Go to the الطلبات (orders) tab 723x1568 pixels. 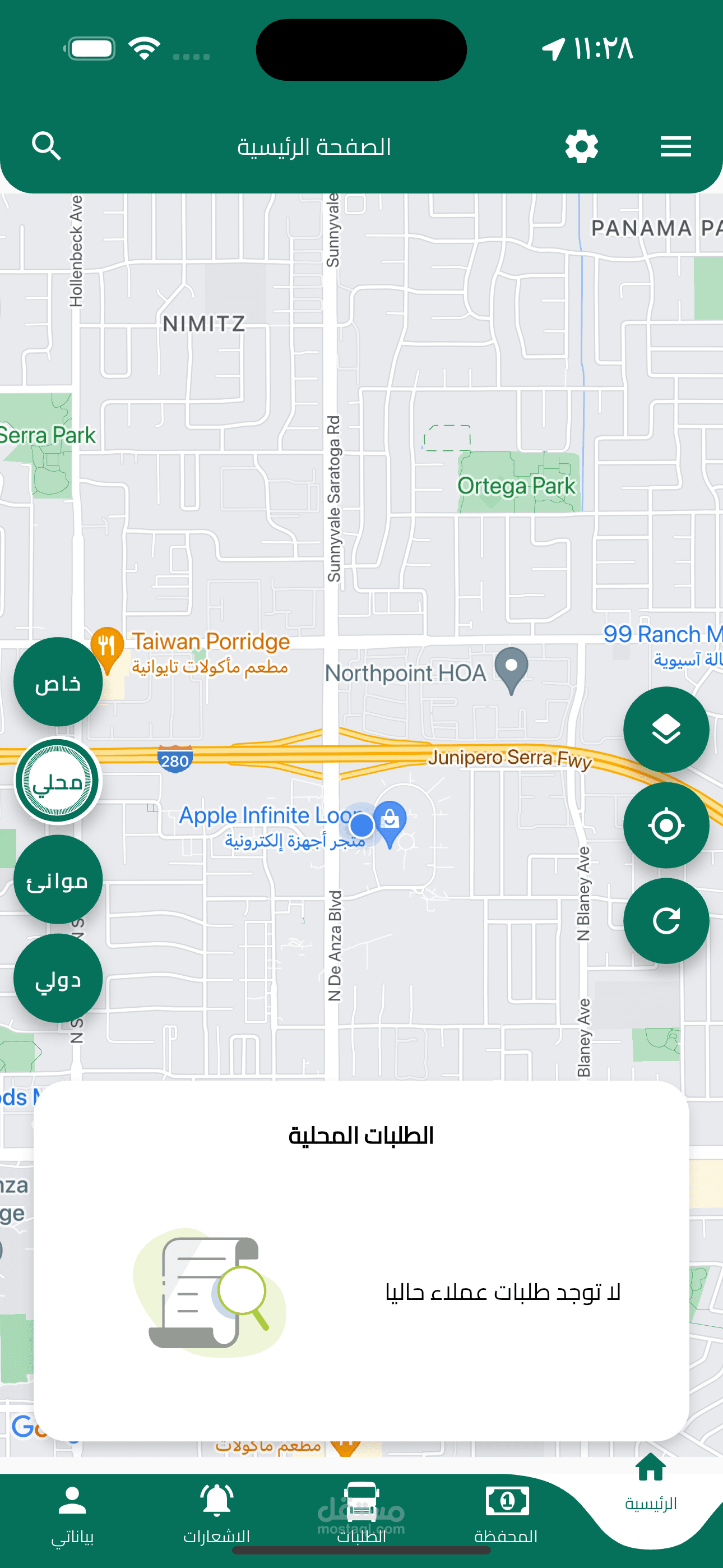tap(361, 1514)
